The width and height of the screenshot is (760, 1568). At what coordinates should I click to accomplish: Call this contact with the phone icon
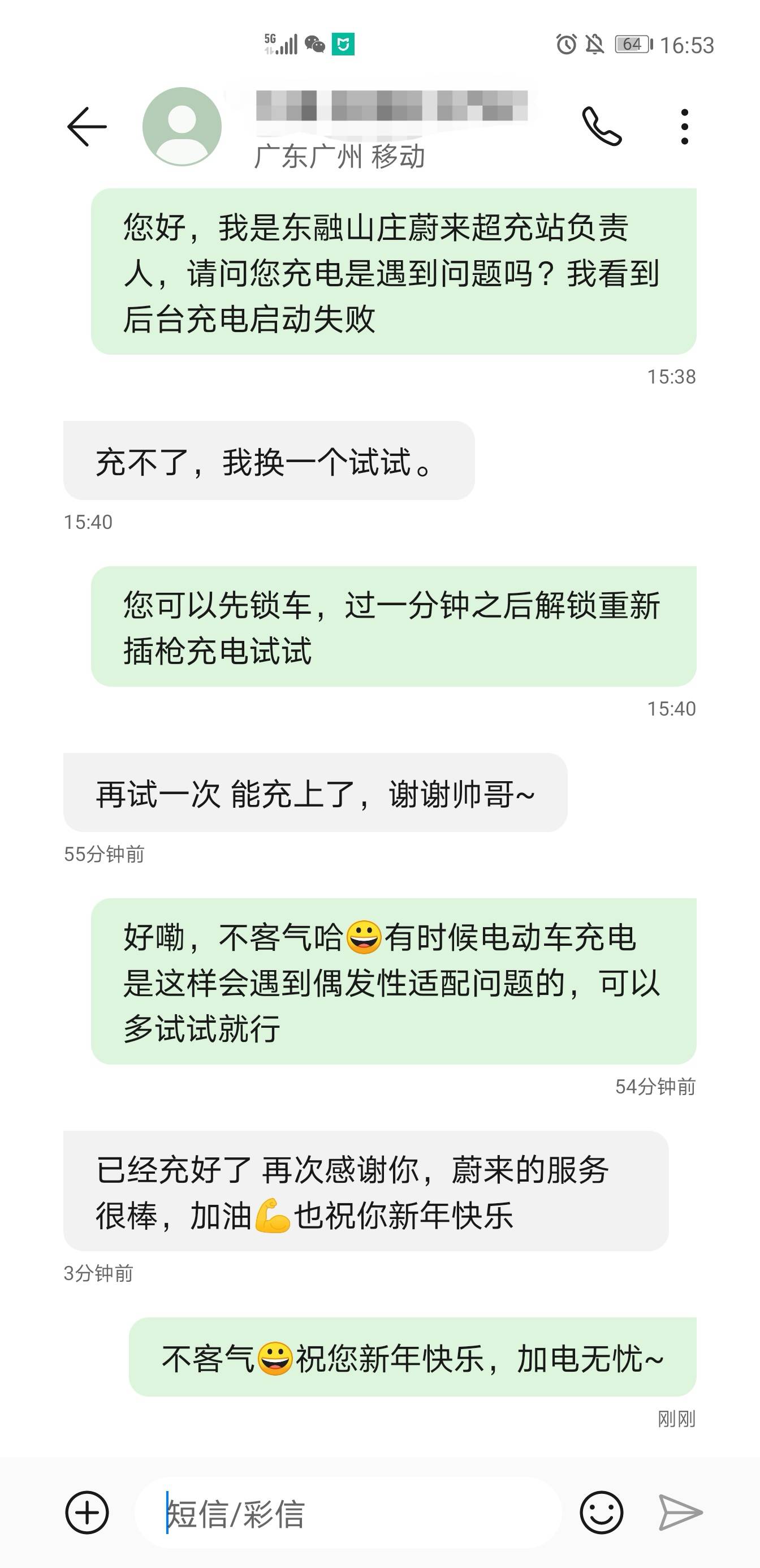coord(602,126)
